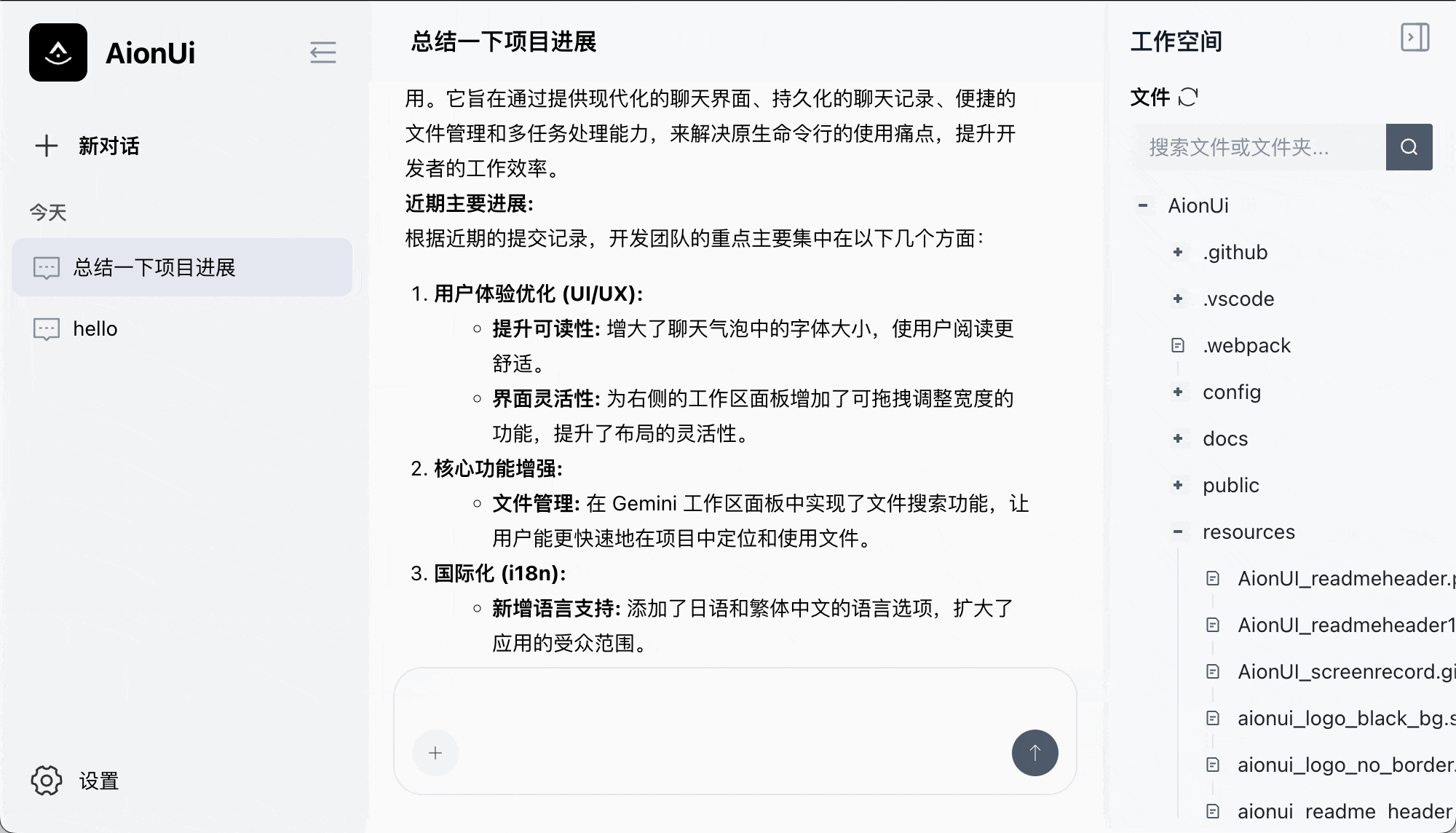Viewport: 1456px width, 833px height.
Task: Tap the search magnifier button
Action: (x=1409, y=147)
